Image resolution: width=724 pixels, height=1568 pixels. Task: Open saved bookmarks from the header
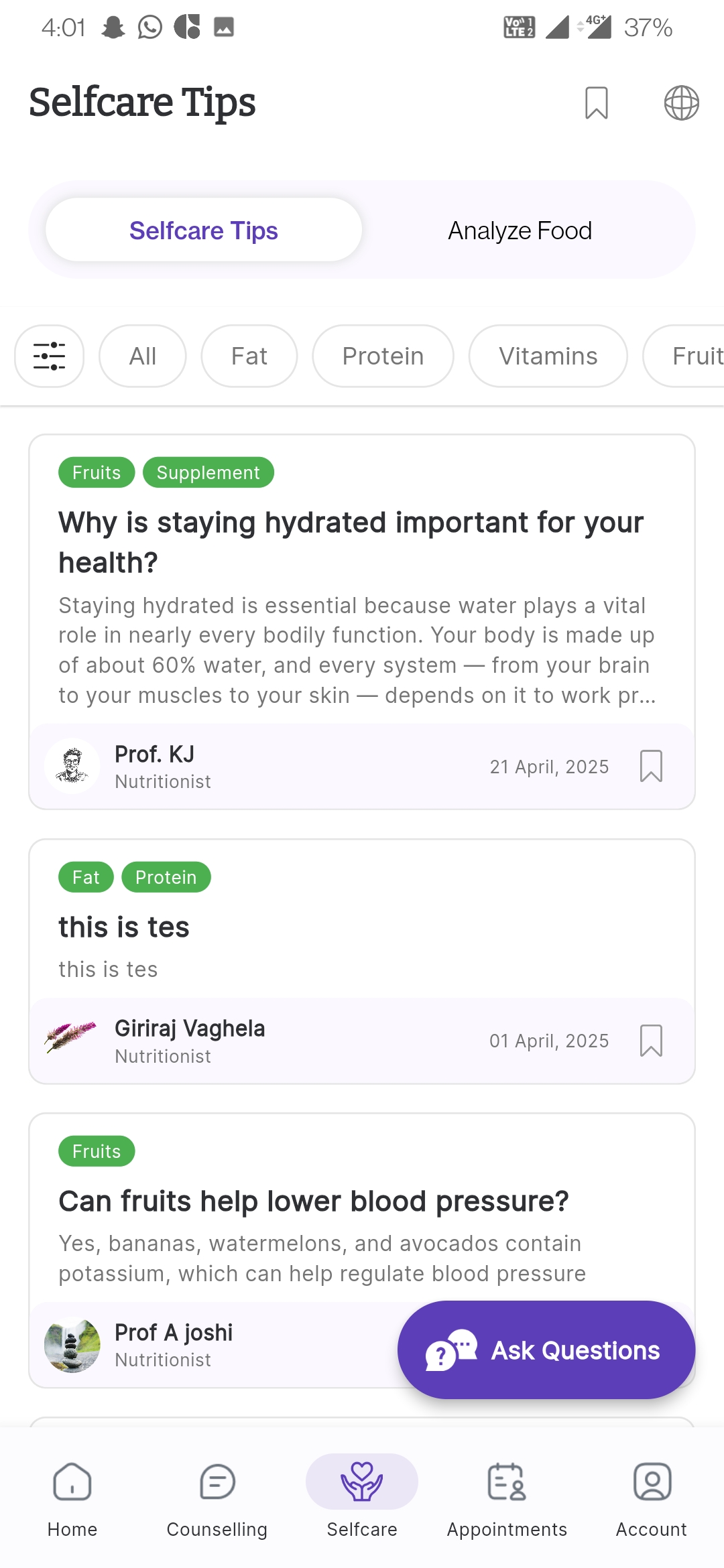click(x=596, y=103)
